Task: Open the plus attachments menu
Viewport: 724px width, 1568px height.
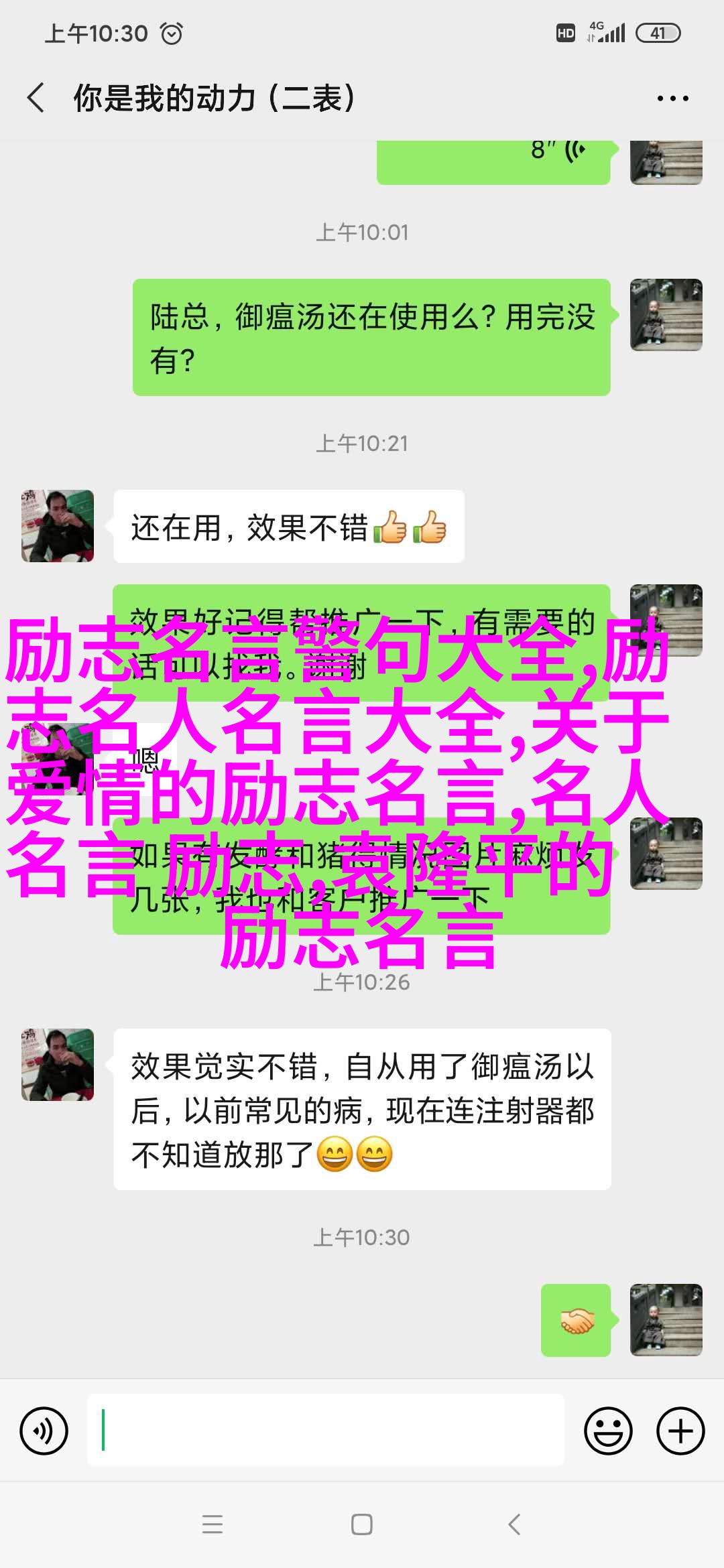Action: 680,1431
